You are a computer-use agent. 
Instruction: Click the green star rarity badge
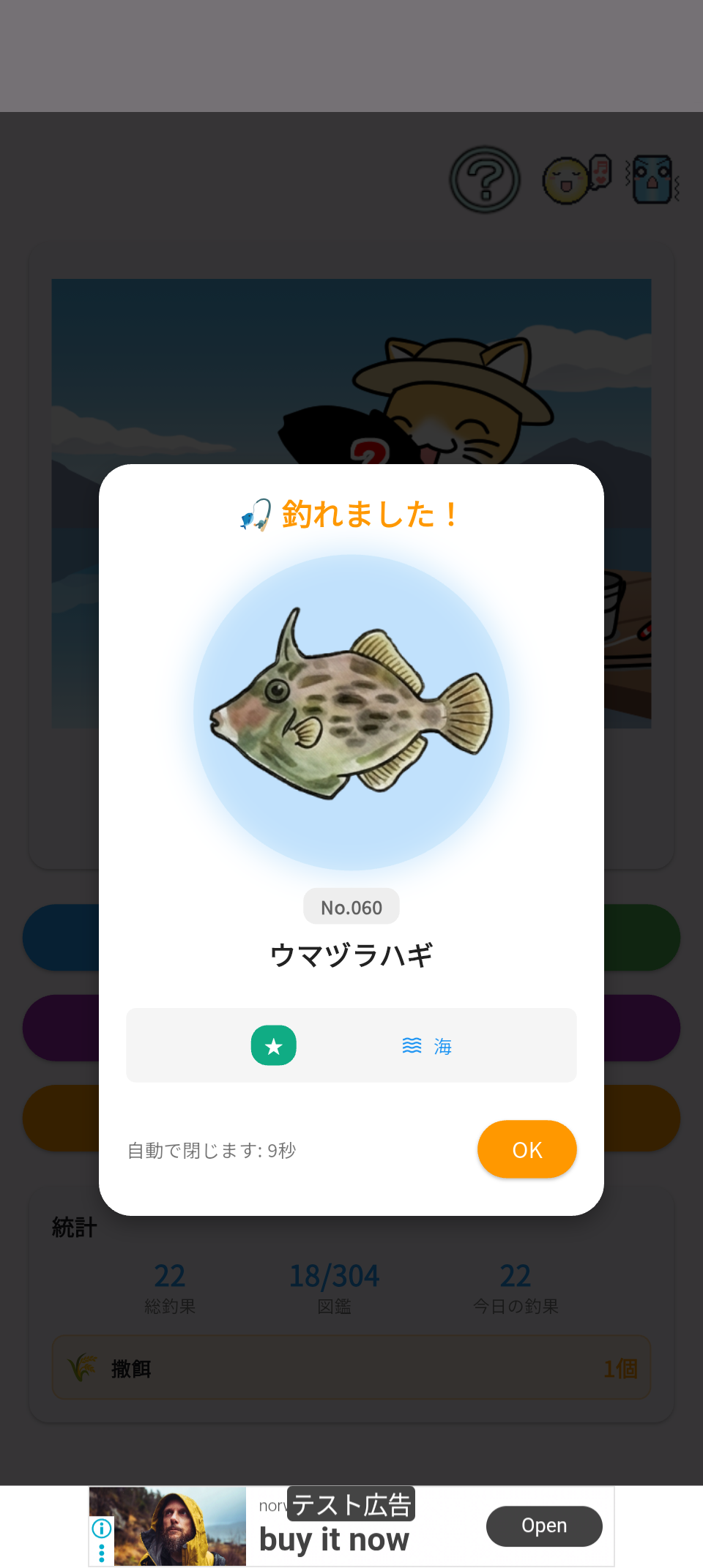tap(273, 1045)
